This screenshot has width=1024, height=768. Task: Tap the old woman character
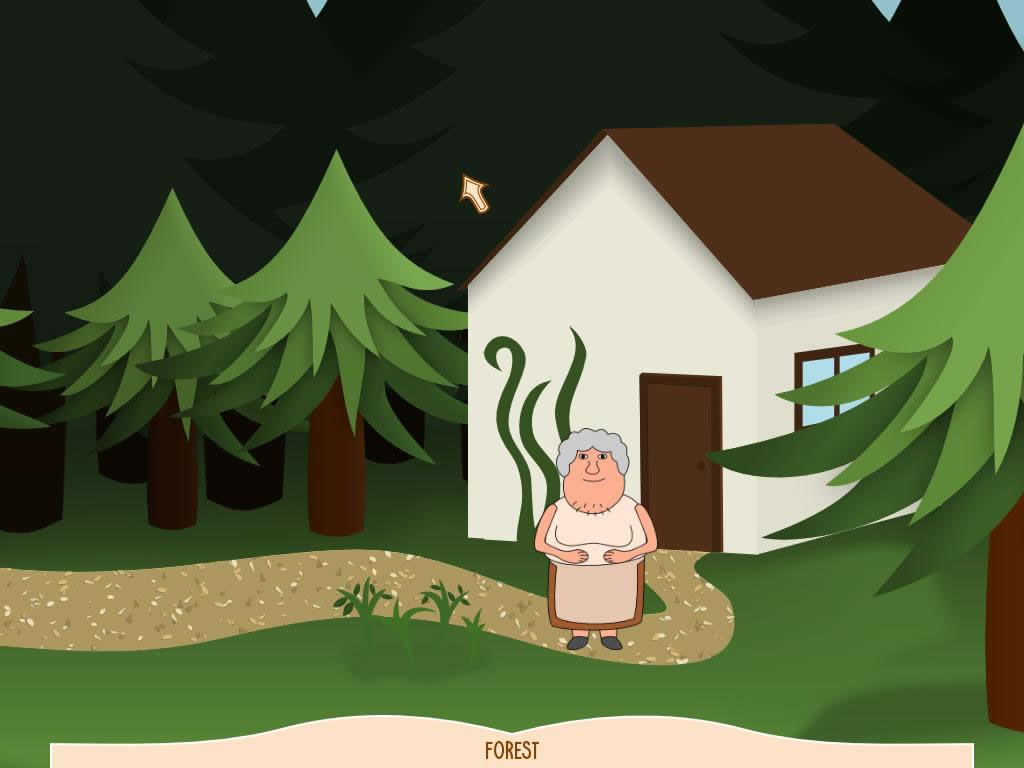coord(595,540)
